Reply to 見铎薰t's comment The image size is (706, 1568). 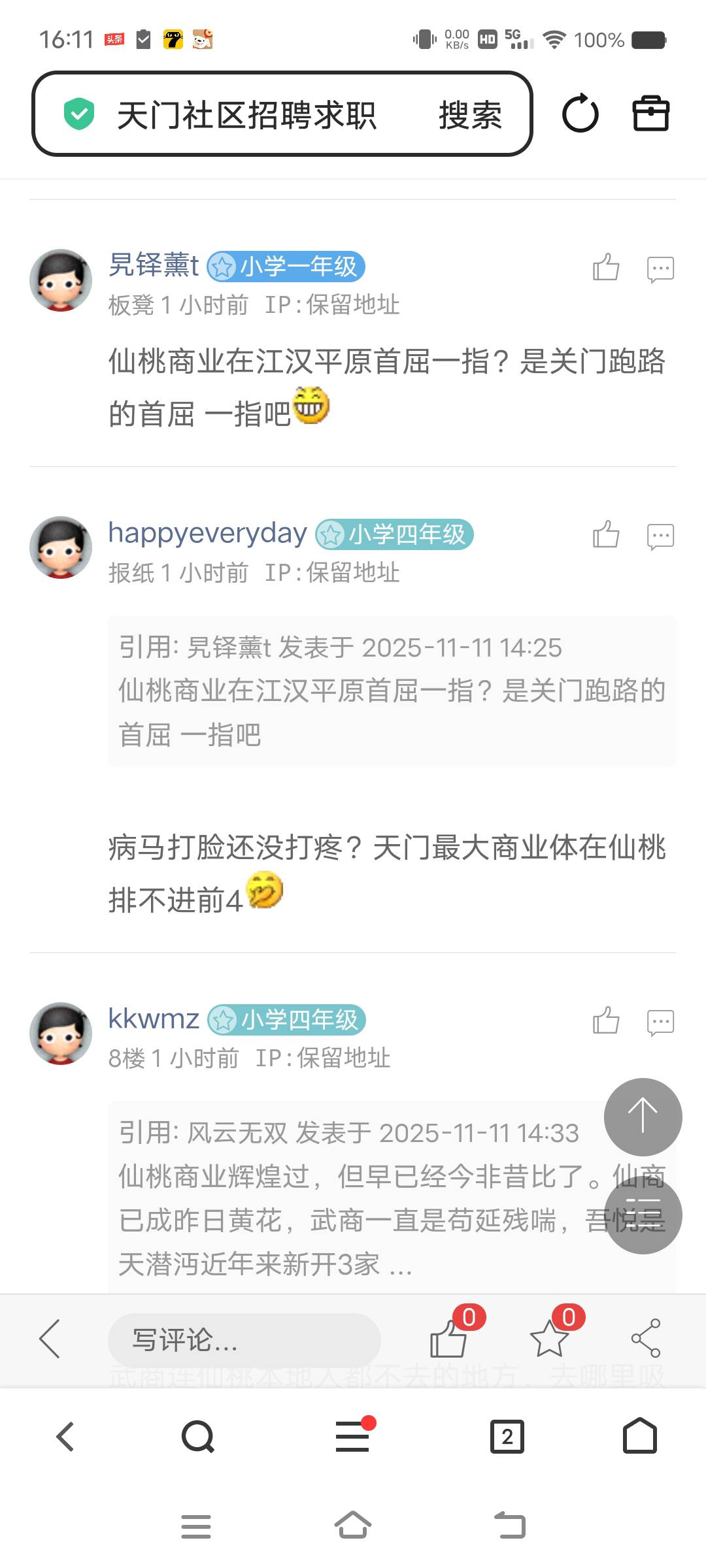click(660, 269)
